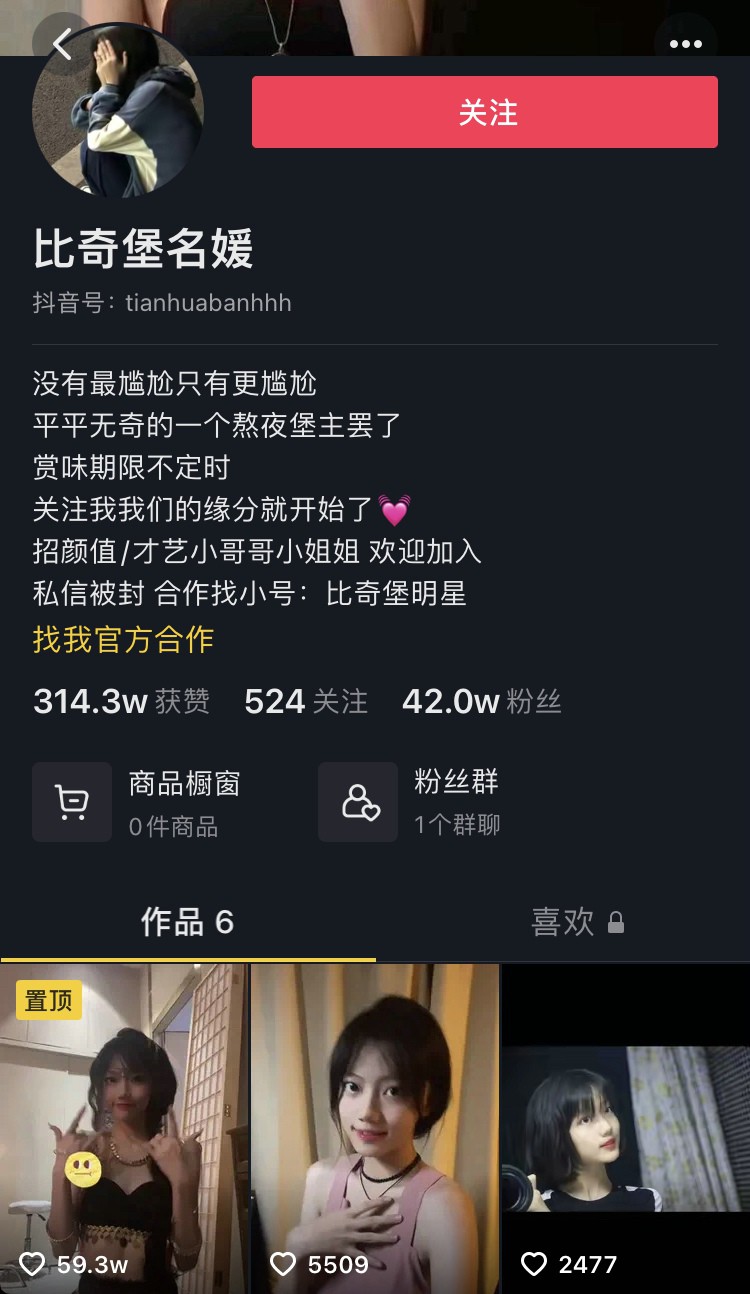Open the 商品橱窗 product showcase
The image size is (750, 1294).
140,802
